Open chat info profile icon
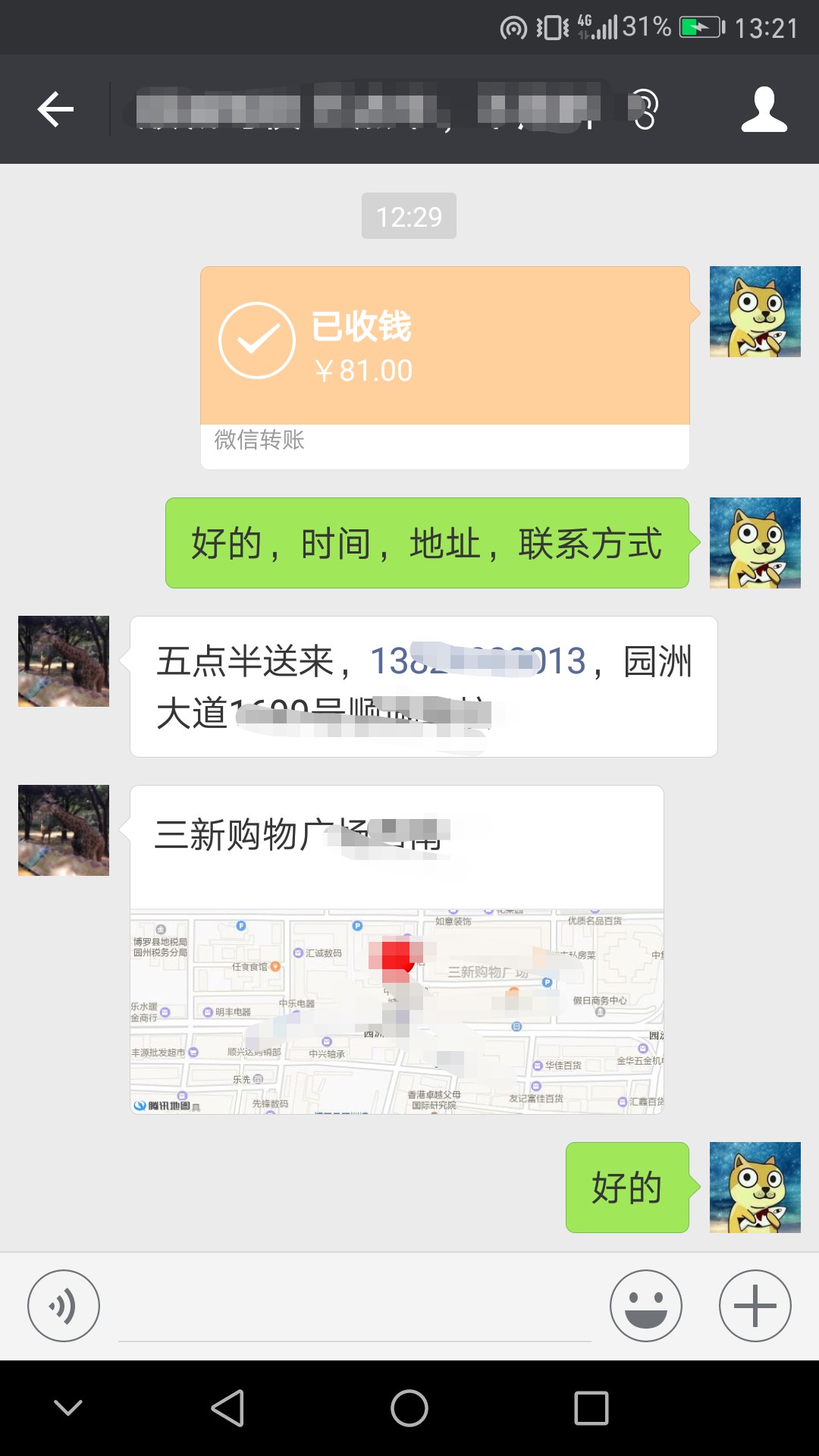 [764, 110]
